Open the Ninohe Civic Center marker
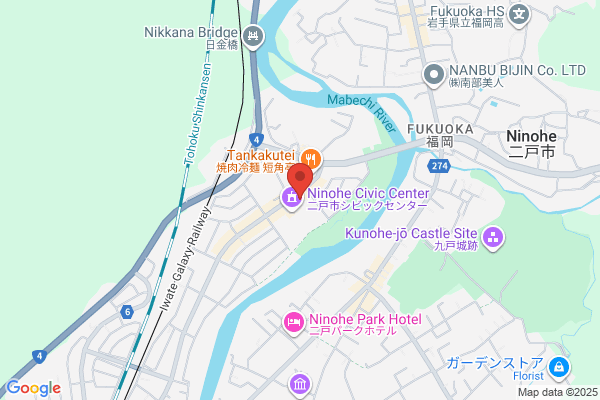600x400 pixels. click(292, 199)
